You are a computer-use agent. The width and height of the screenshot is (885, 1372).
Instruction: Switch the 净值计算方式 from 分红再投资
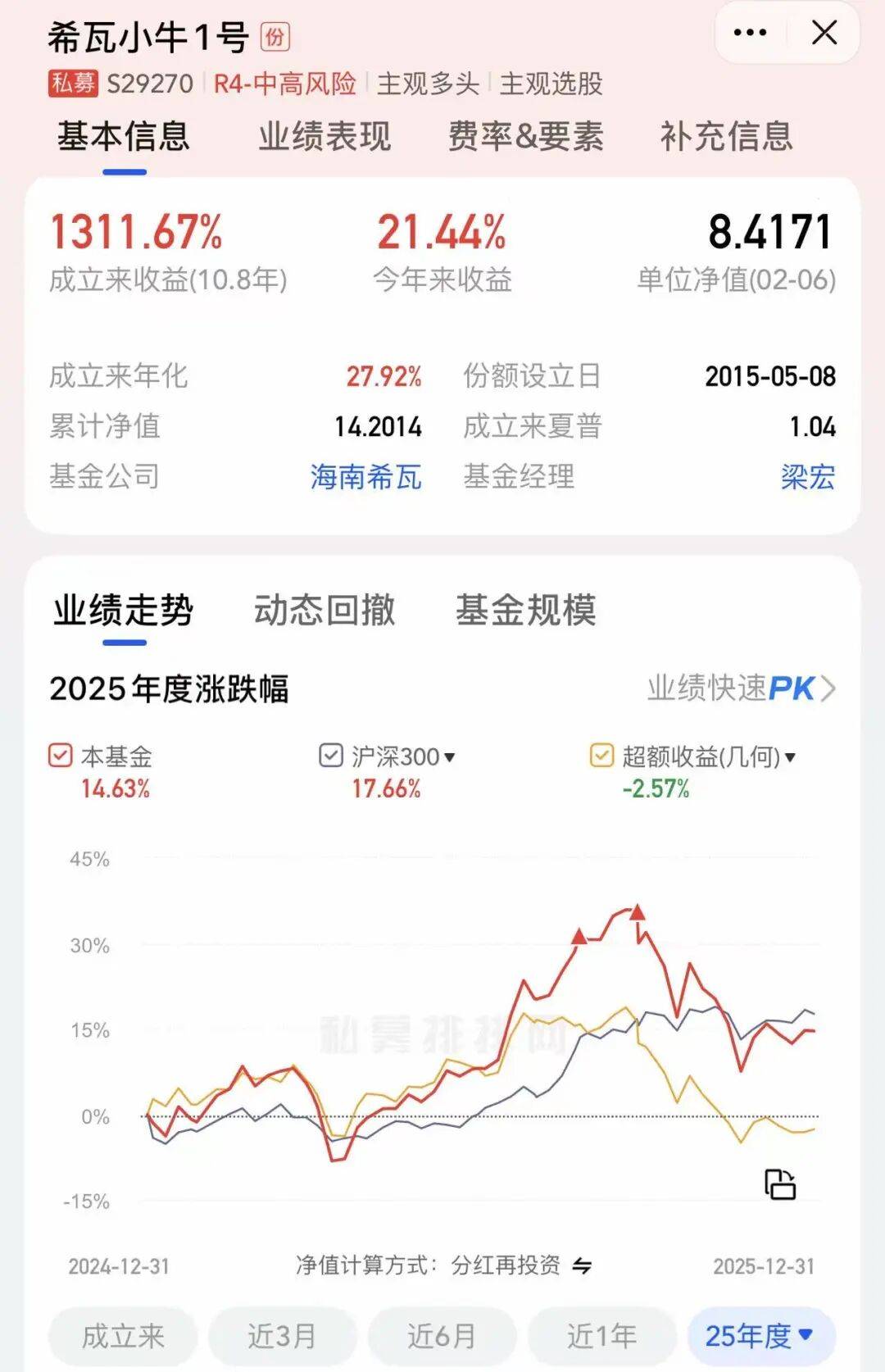pyautogui.click(x=581, y=1265)
